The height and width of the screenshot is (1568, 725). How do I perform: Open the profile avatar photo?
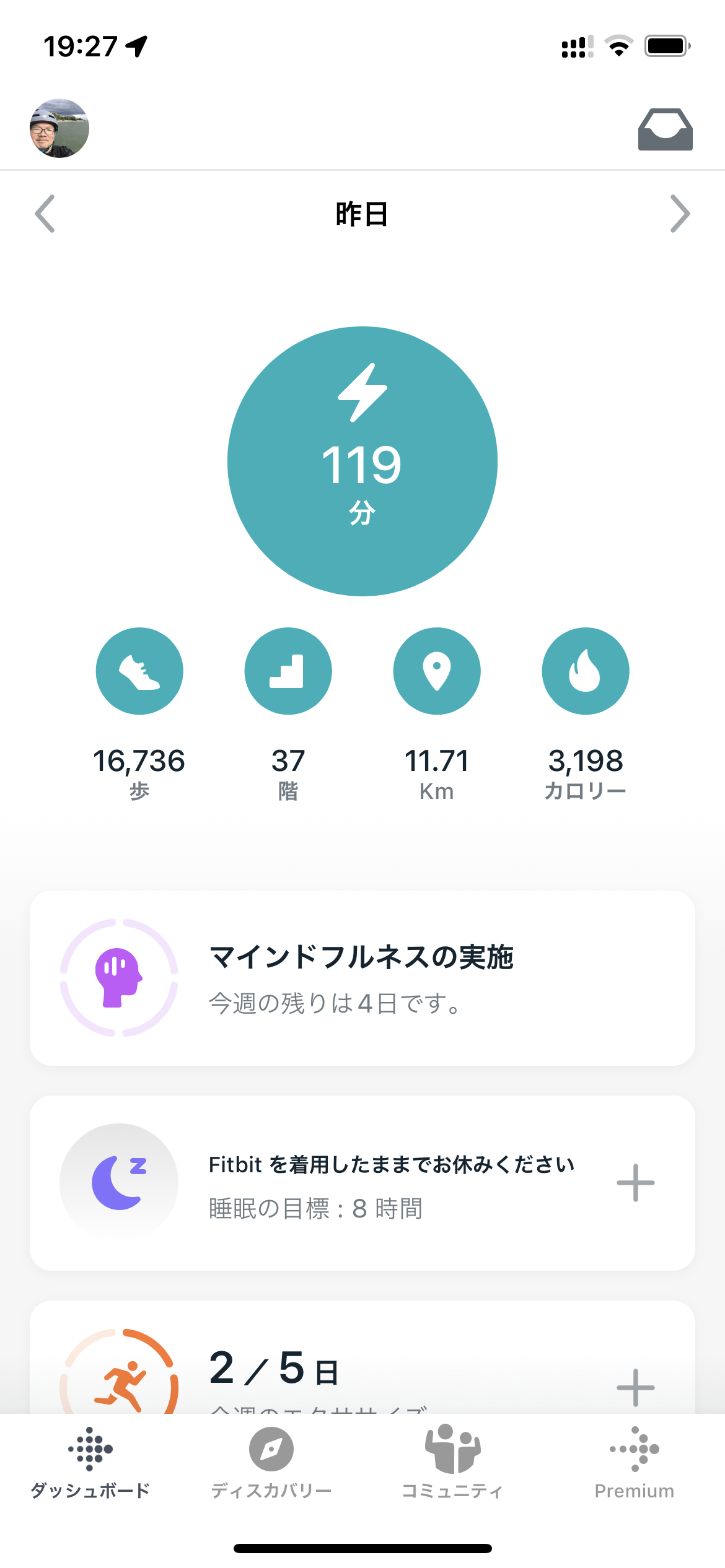(x=59, y=128)
